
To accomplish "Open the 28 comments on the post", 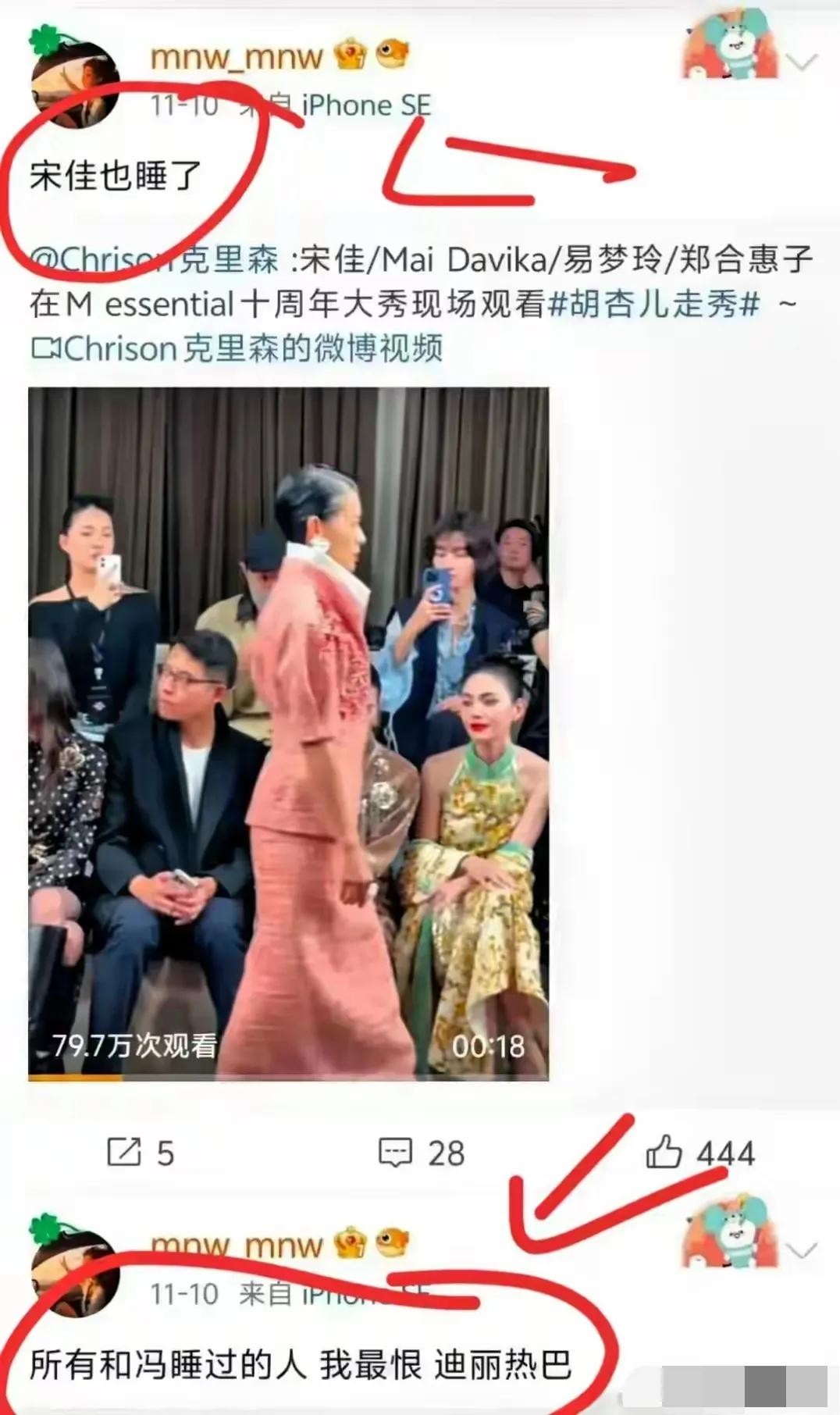I will 421,1153.
